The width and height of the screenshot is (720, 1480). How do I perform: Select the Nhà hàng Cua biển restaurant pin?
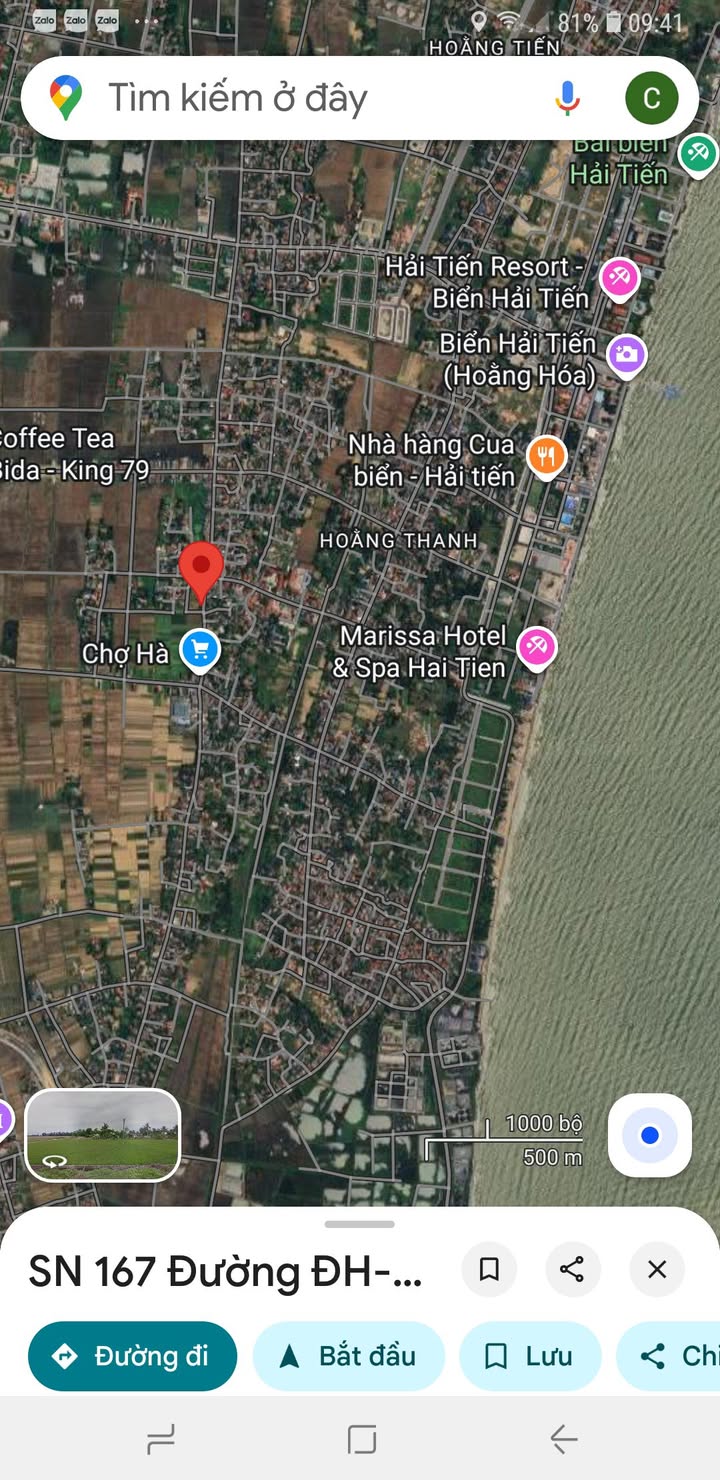pos(546,457)
